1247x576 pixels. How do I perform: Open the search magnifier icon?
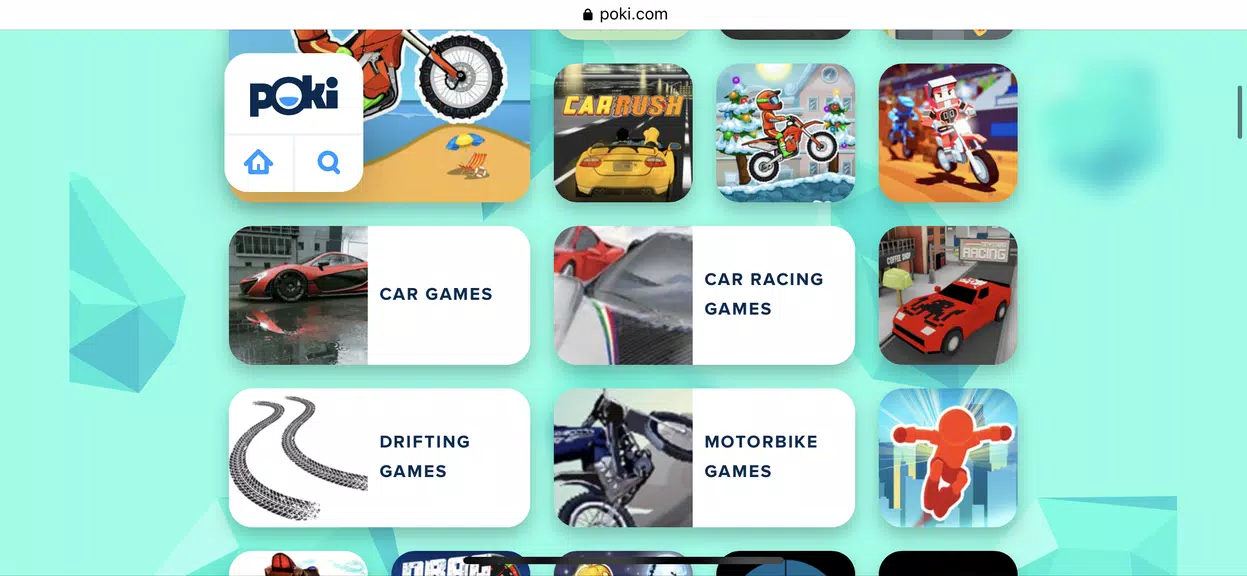pyautogui.click(x=329, y=163)
